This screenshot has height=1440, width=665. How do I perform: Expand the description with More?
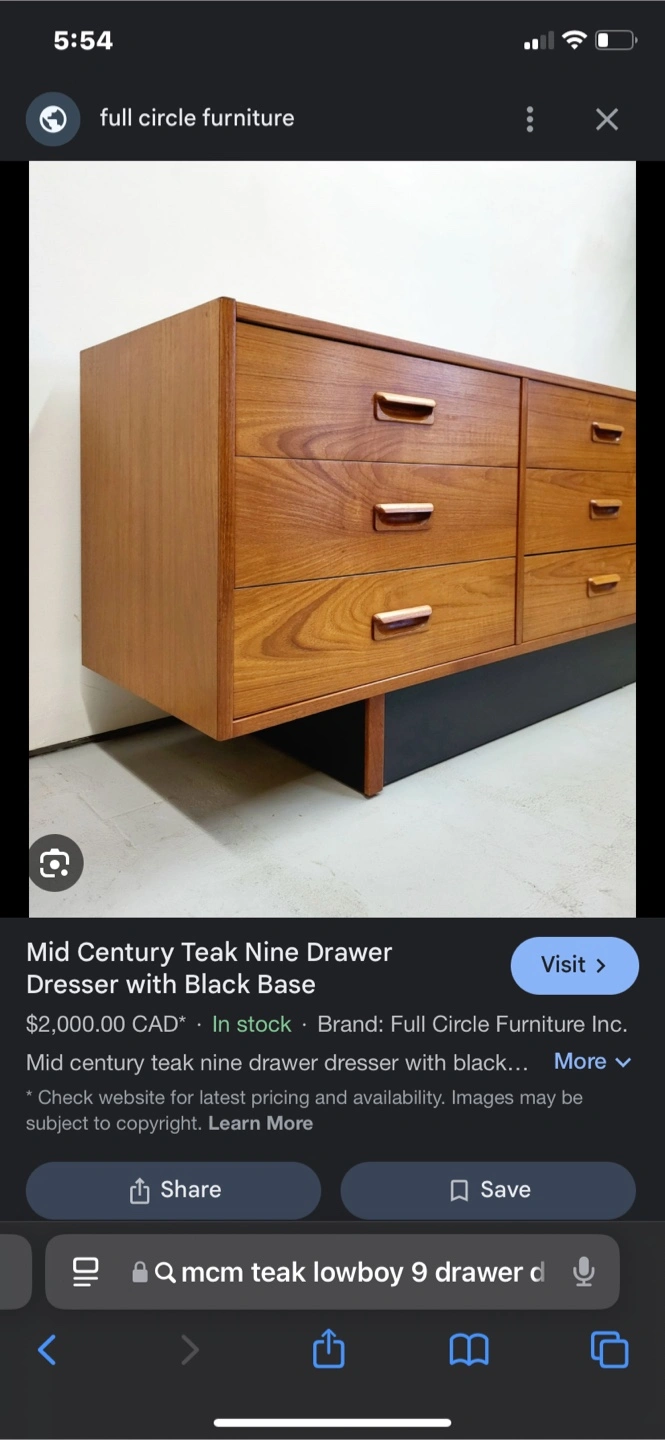pos(592,1062)
